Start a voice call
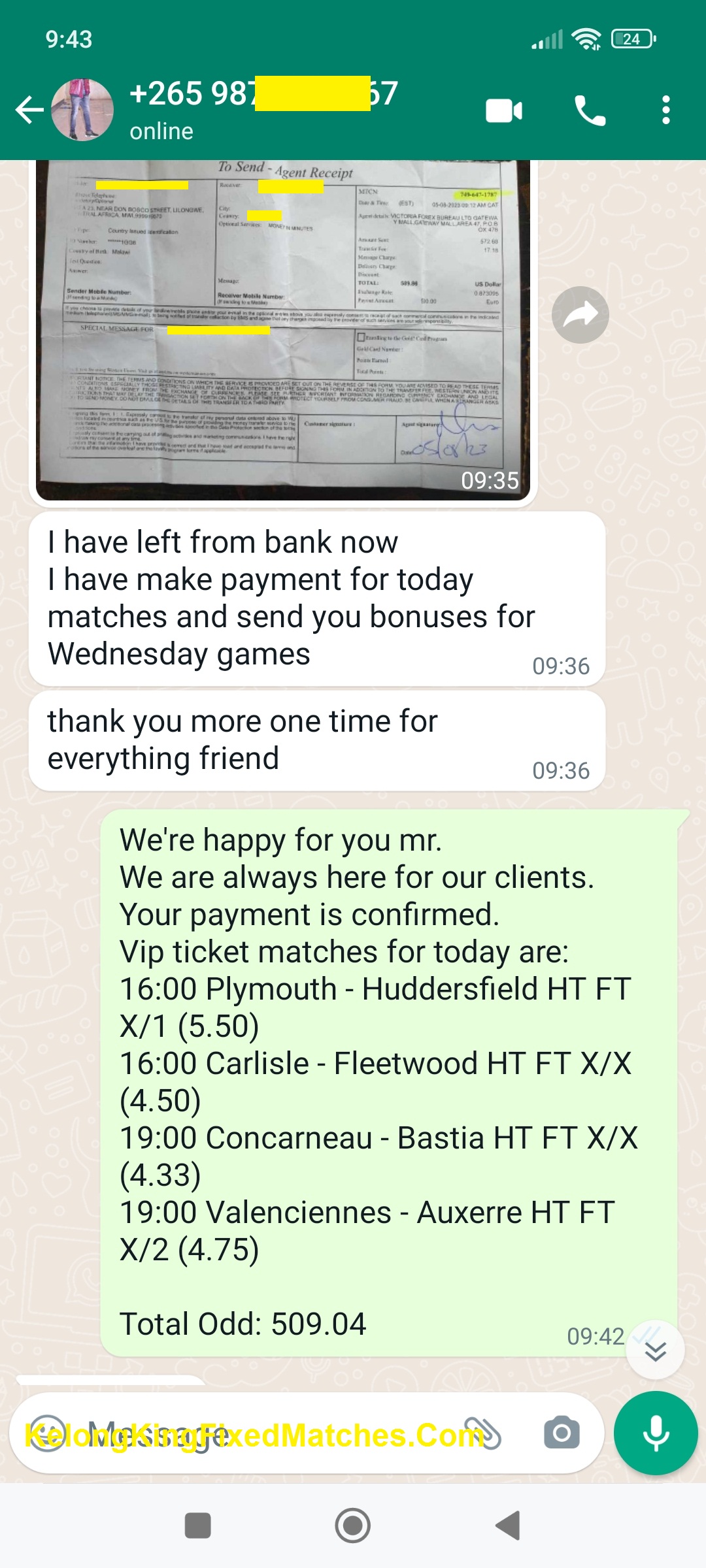 point(590,110)
